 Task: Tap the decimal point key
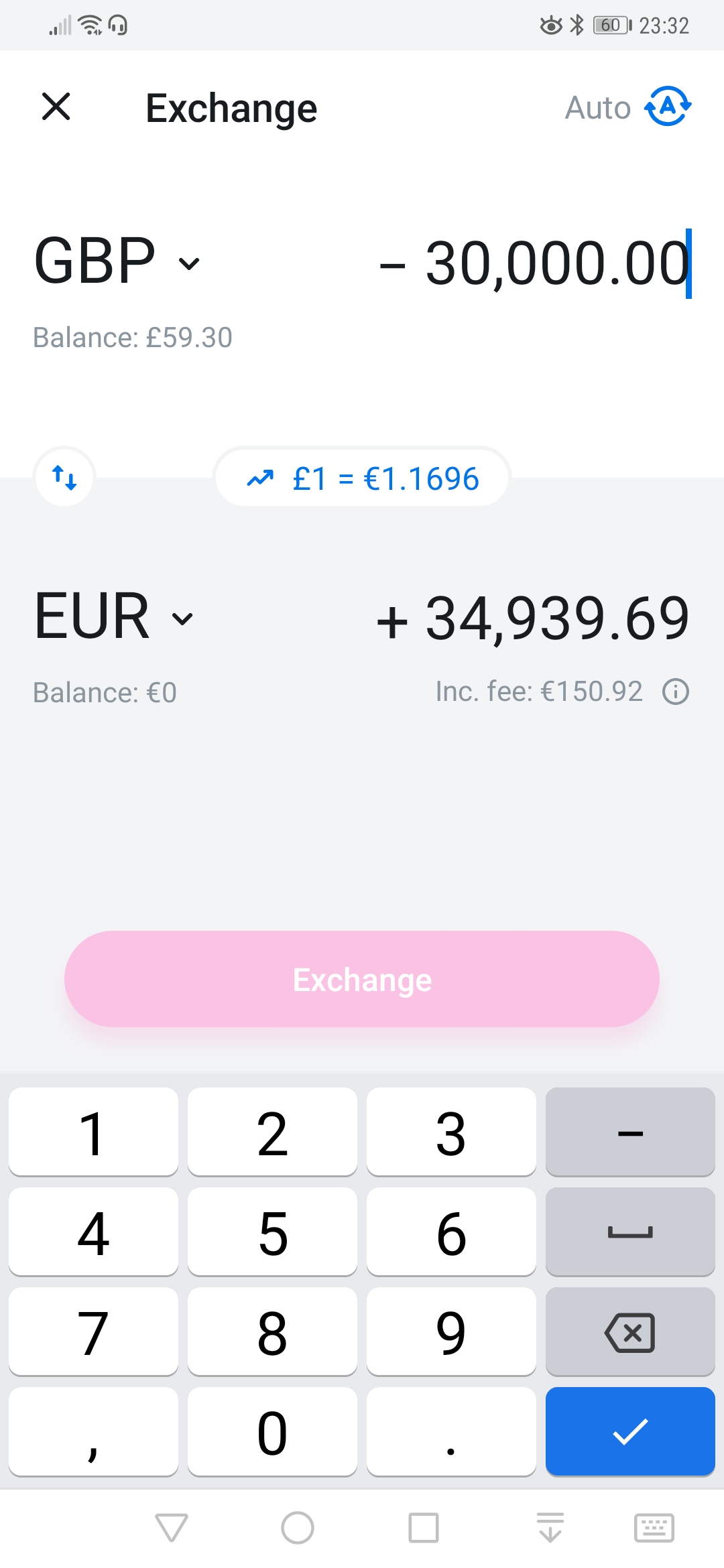[451, 1432]
